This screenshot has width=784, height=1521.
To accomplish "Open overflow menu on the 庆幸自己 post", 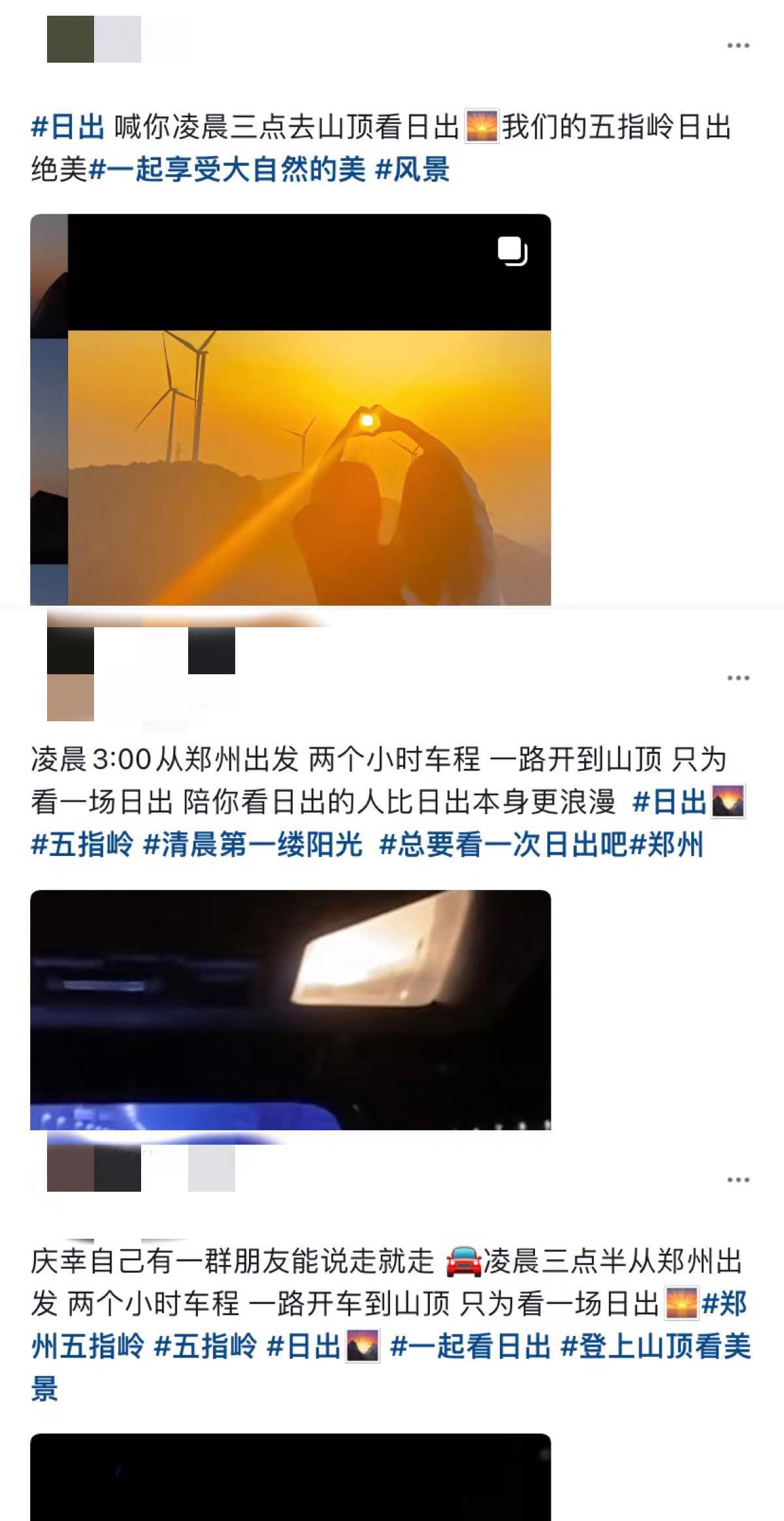I will click(x=738, y=1180).
